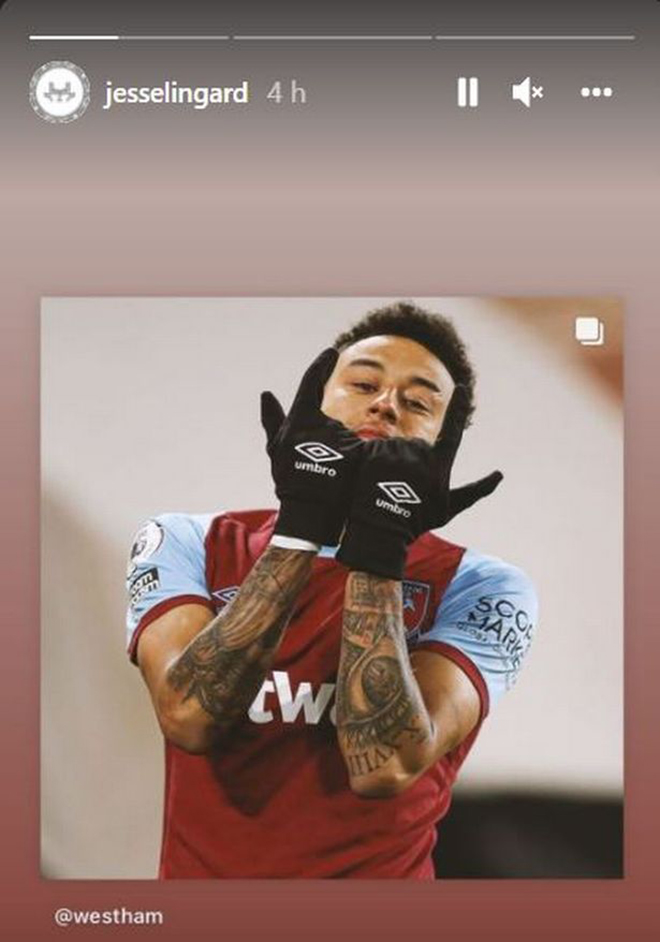The height and width of the screenshot is (942, 660).
Task: Unmute the story sound
Action: (x=527, y=93)
